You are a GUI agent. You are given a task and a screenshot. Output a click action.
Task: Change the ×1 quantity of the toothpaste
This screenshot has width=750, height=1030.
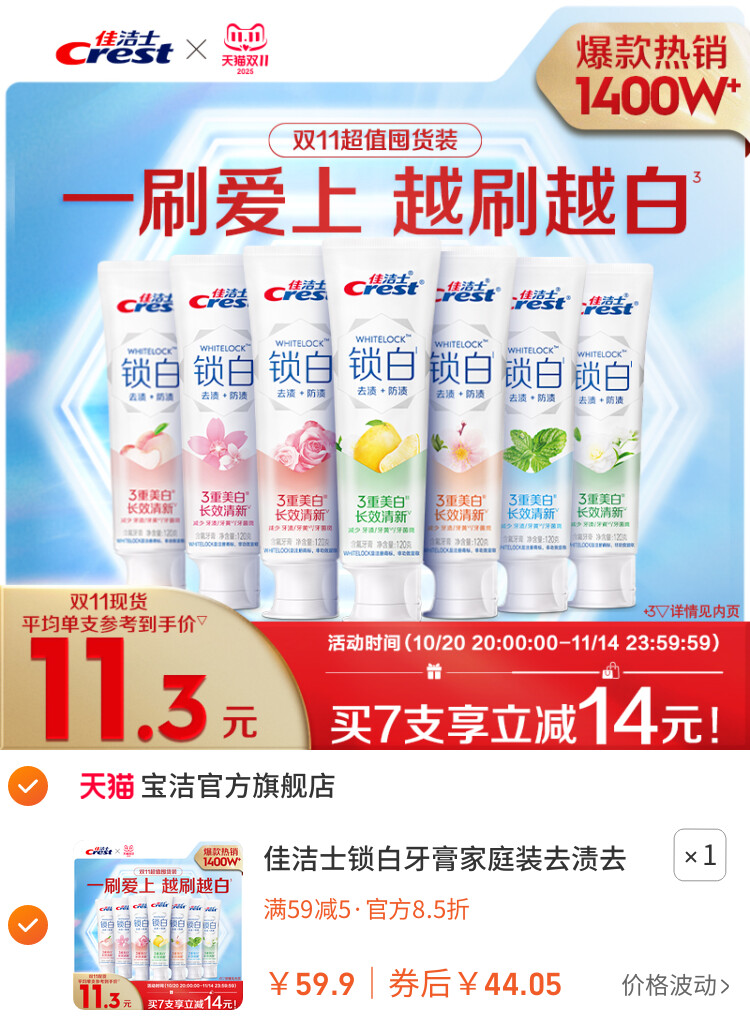[699, 856]
